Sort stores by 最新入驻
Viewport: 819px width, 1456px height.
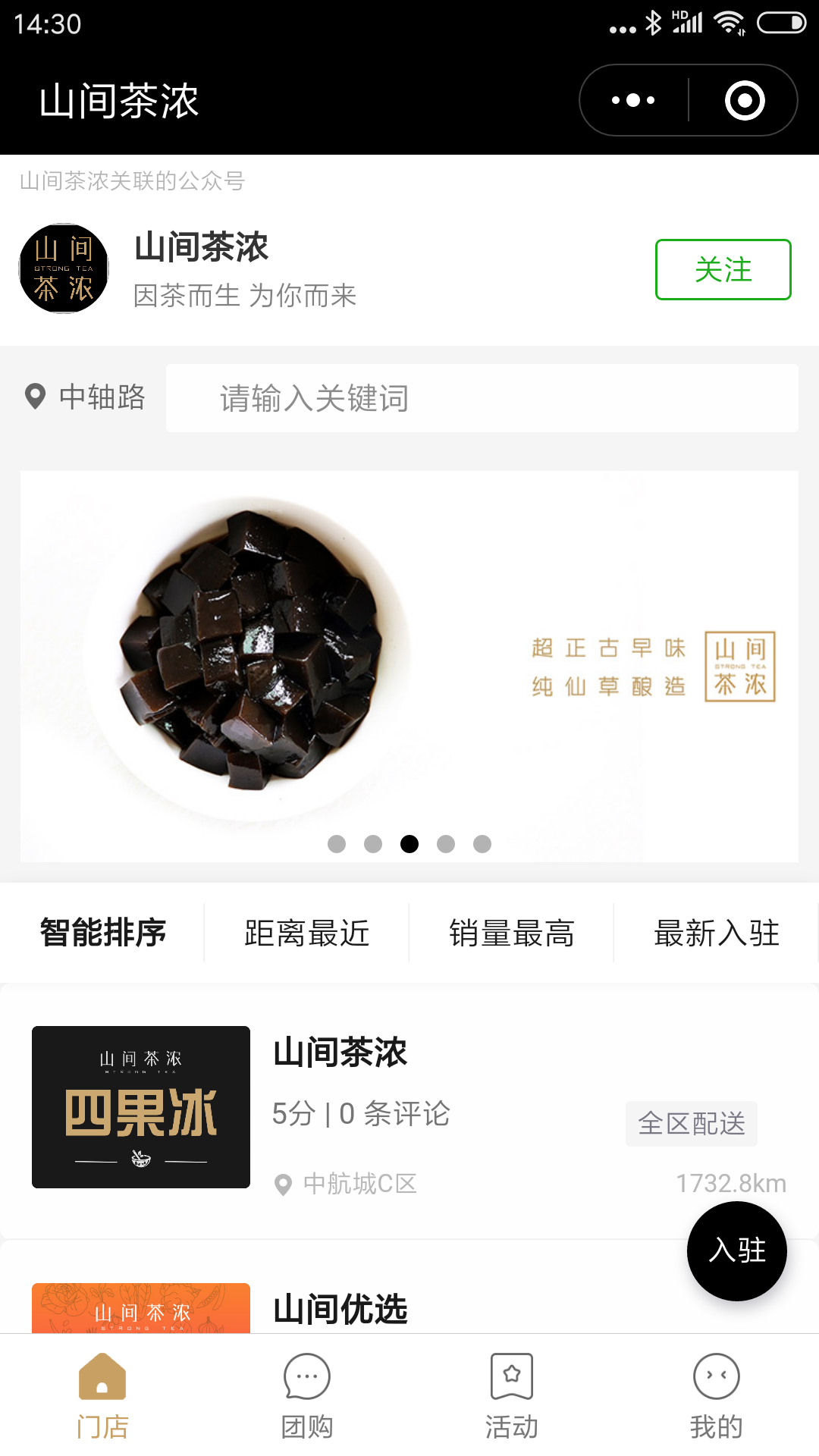click(x=717, y=933)
